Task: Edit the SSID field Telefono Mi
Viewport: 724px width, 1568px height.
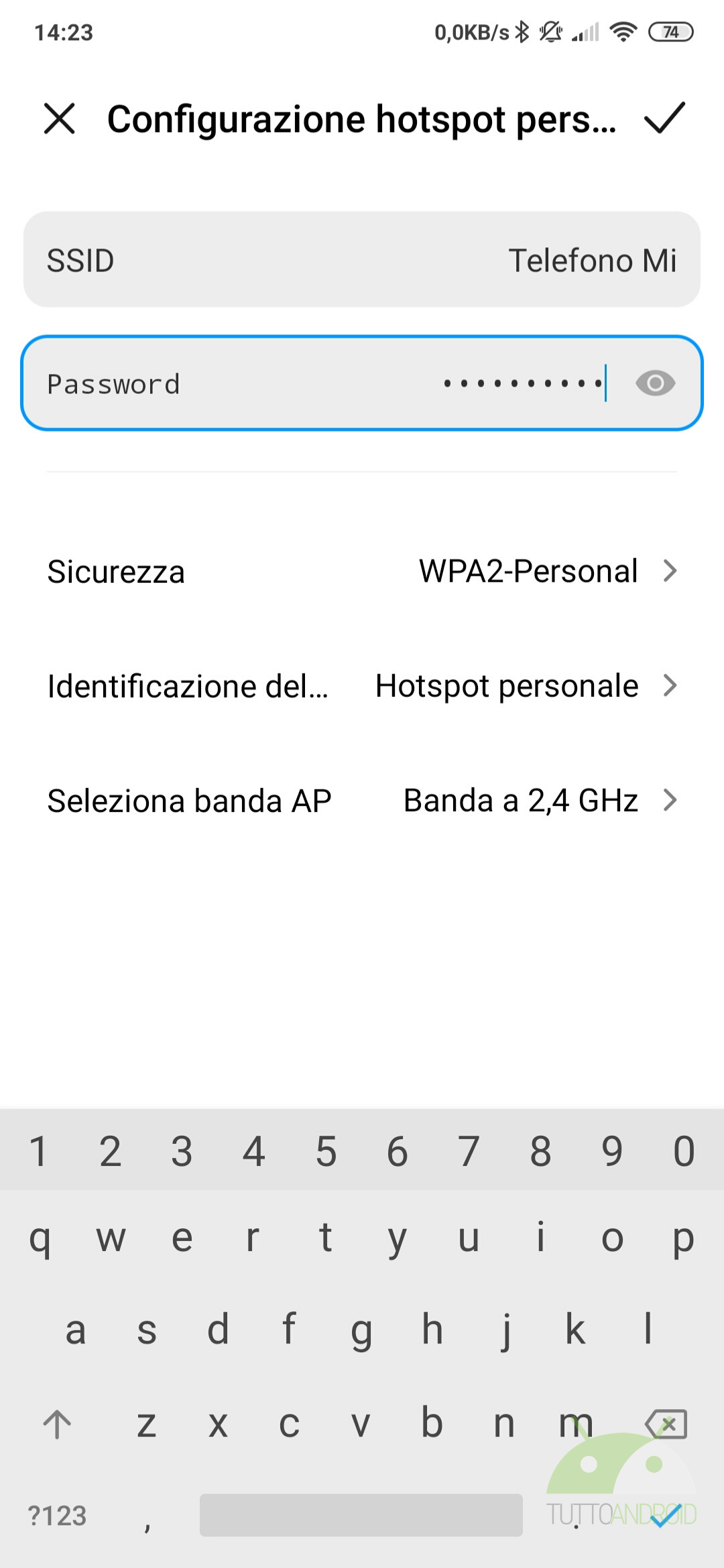Action: 362,260
